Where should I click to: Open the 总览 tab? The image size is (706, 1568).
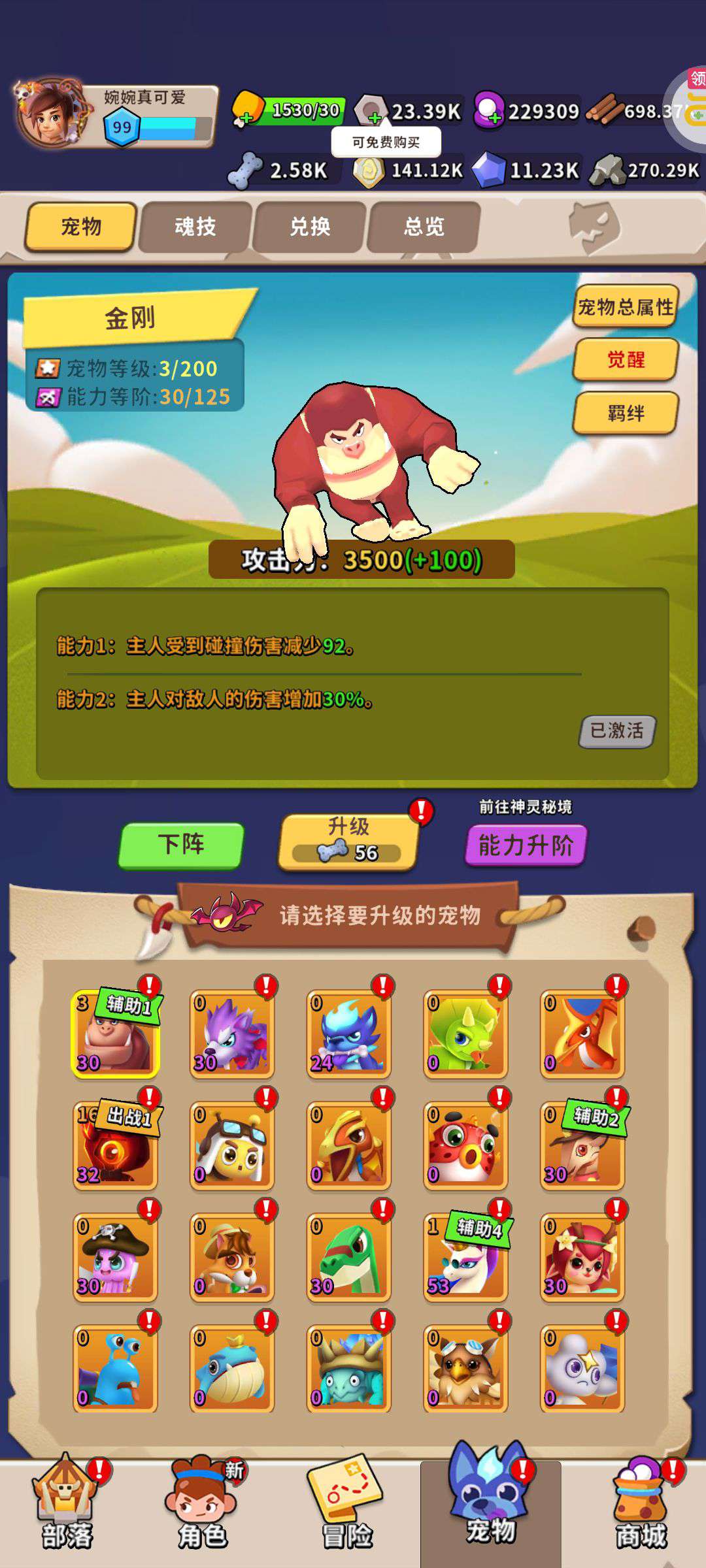click(424, 227)
